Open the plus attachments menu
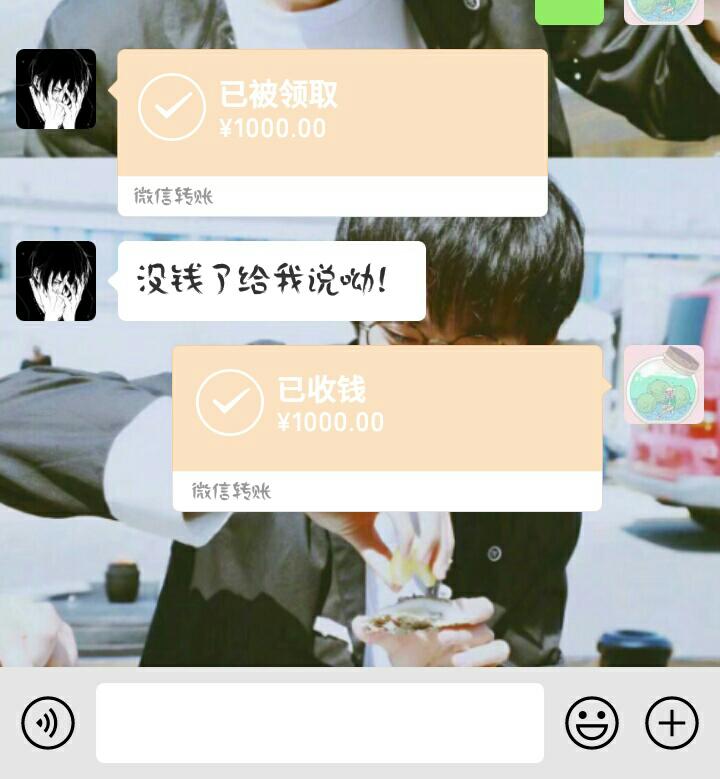Viewport: 720px width, 779px height. pyautogui.click(x=671, y=722)
